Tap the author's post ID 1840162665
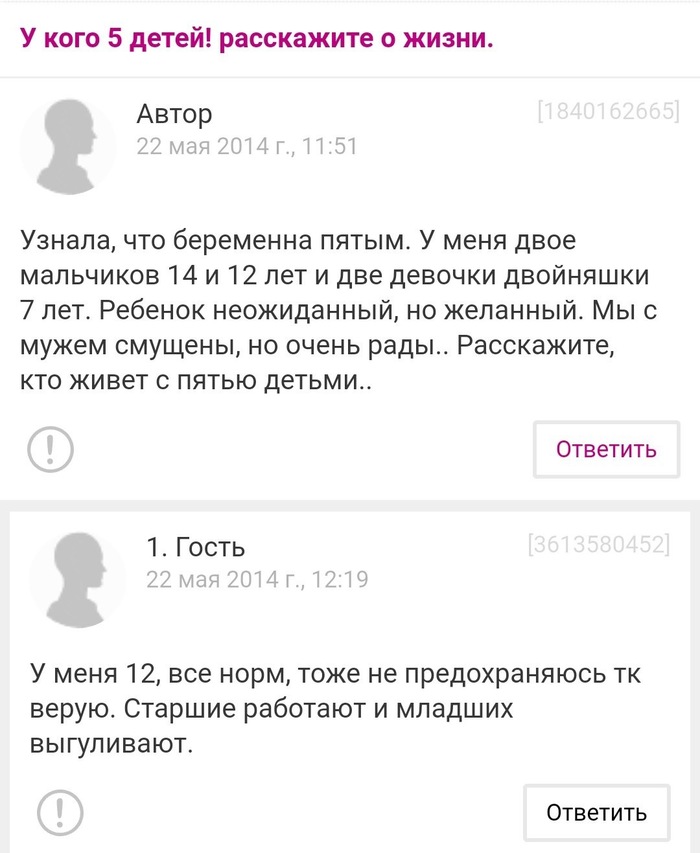The width and height of the screenshot is (700, 853). coord(607,112)
